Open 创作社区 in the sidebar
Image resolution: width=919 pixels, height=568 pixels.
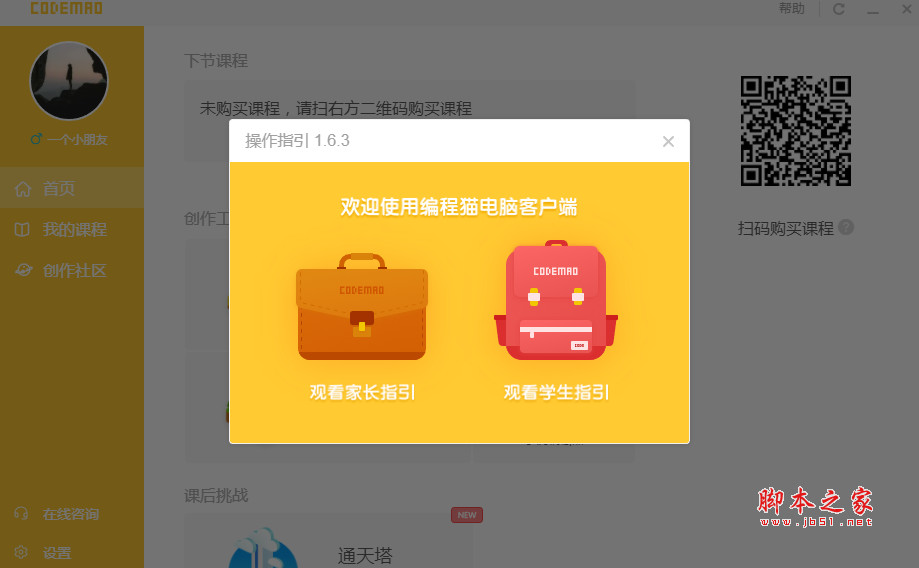[x=73, y=271]
